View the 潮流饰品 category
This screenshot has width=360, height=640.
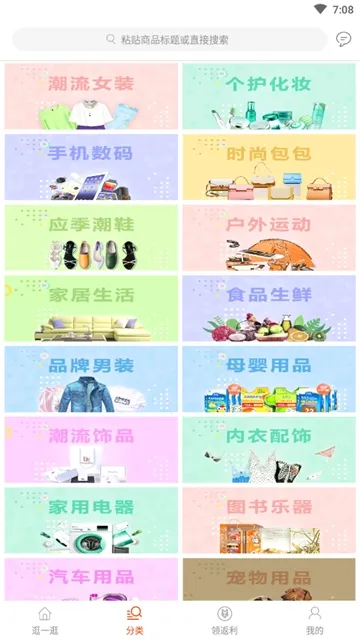pyautogui.click(x=91, y=450)
